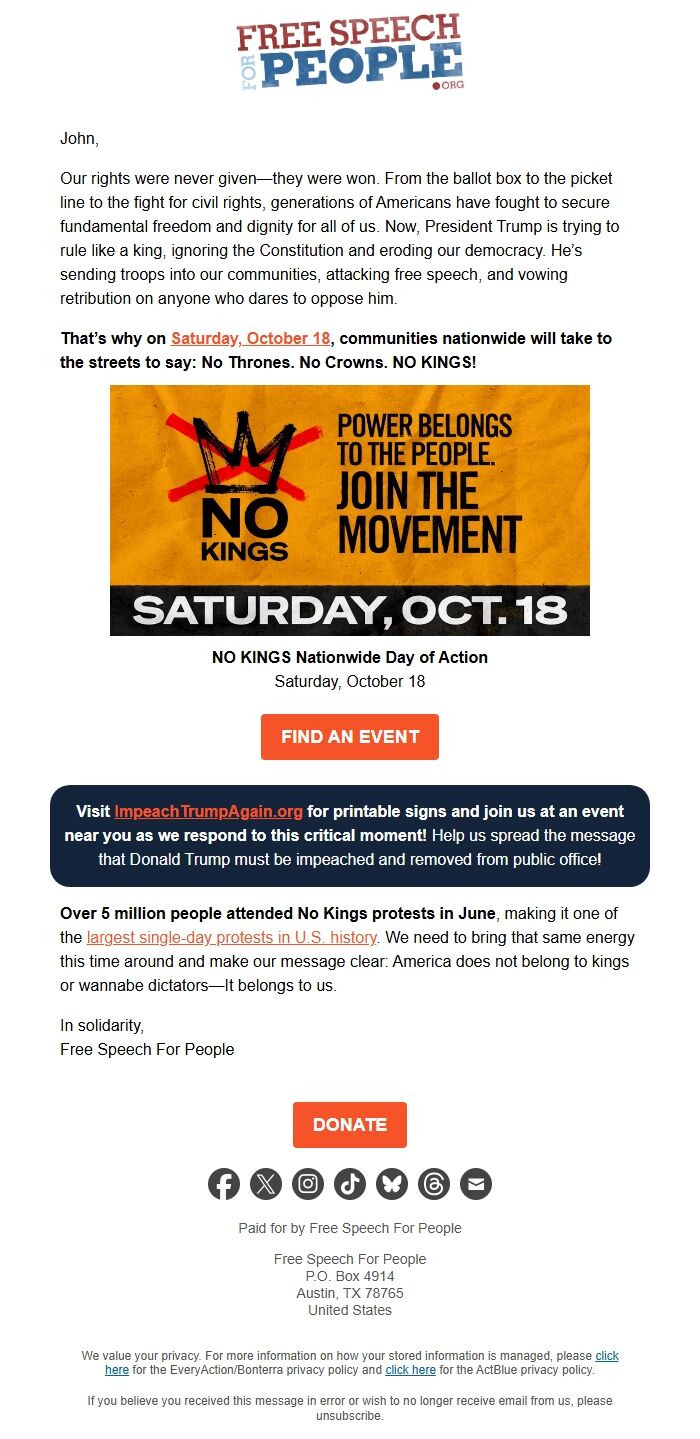The image size is (700, 1439).
Task: Open the Instagram icon
Action: [308, 1184]
